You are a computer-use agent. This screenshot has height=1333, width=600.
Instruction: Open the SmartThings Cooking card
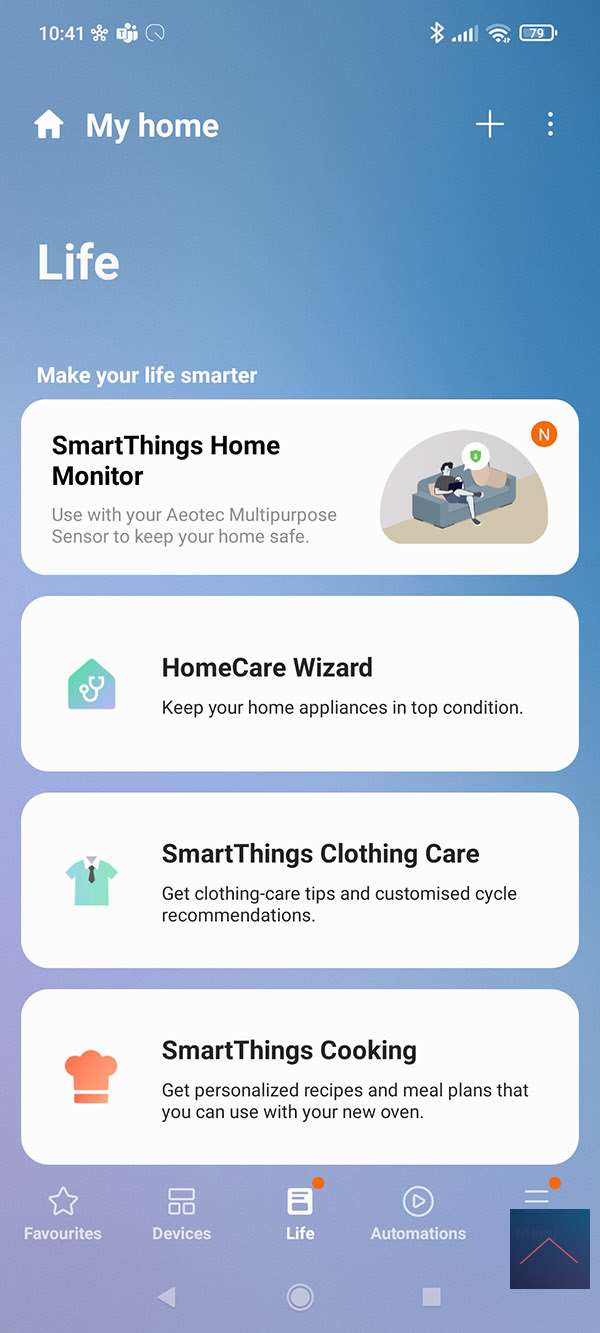point(300,1077)
